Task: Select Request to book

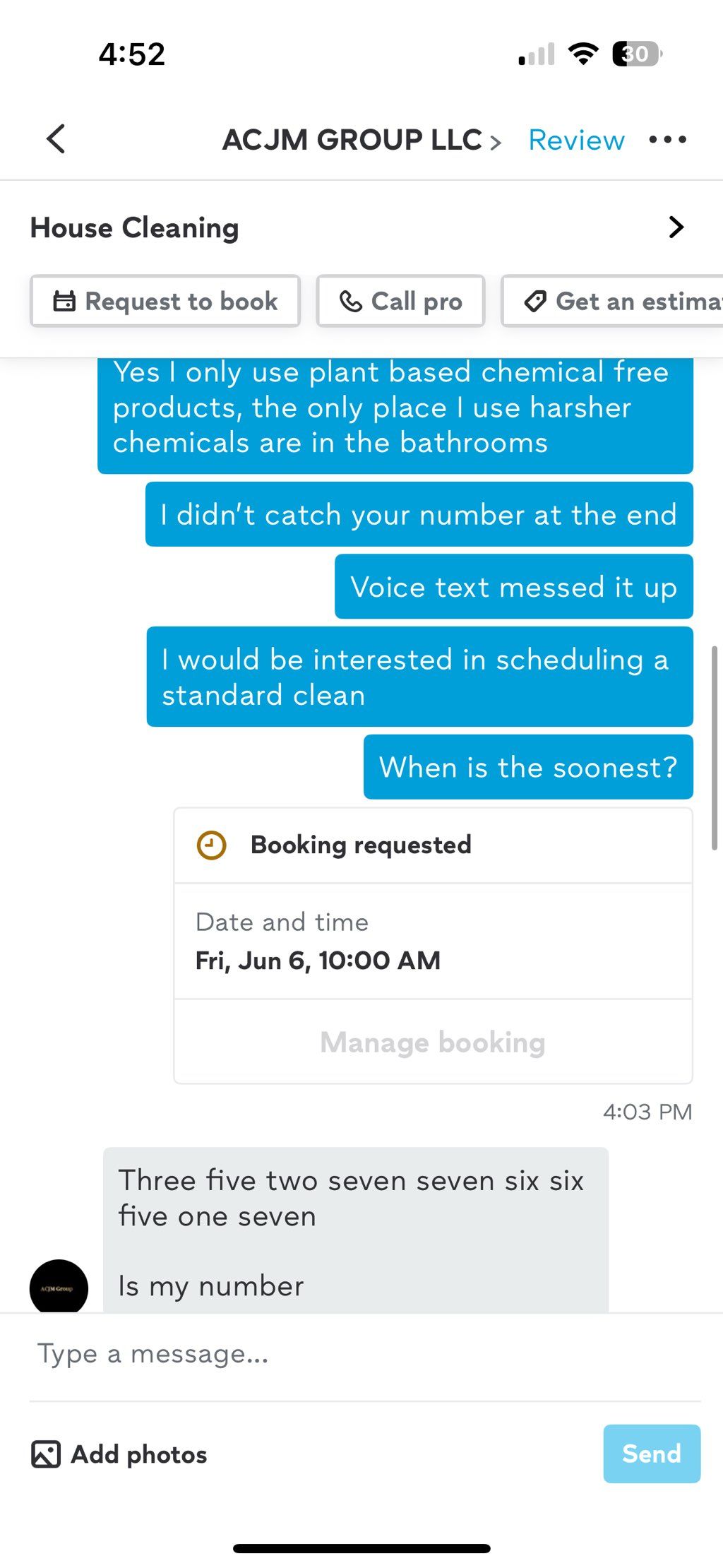Action: (165, 301)
